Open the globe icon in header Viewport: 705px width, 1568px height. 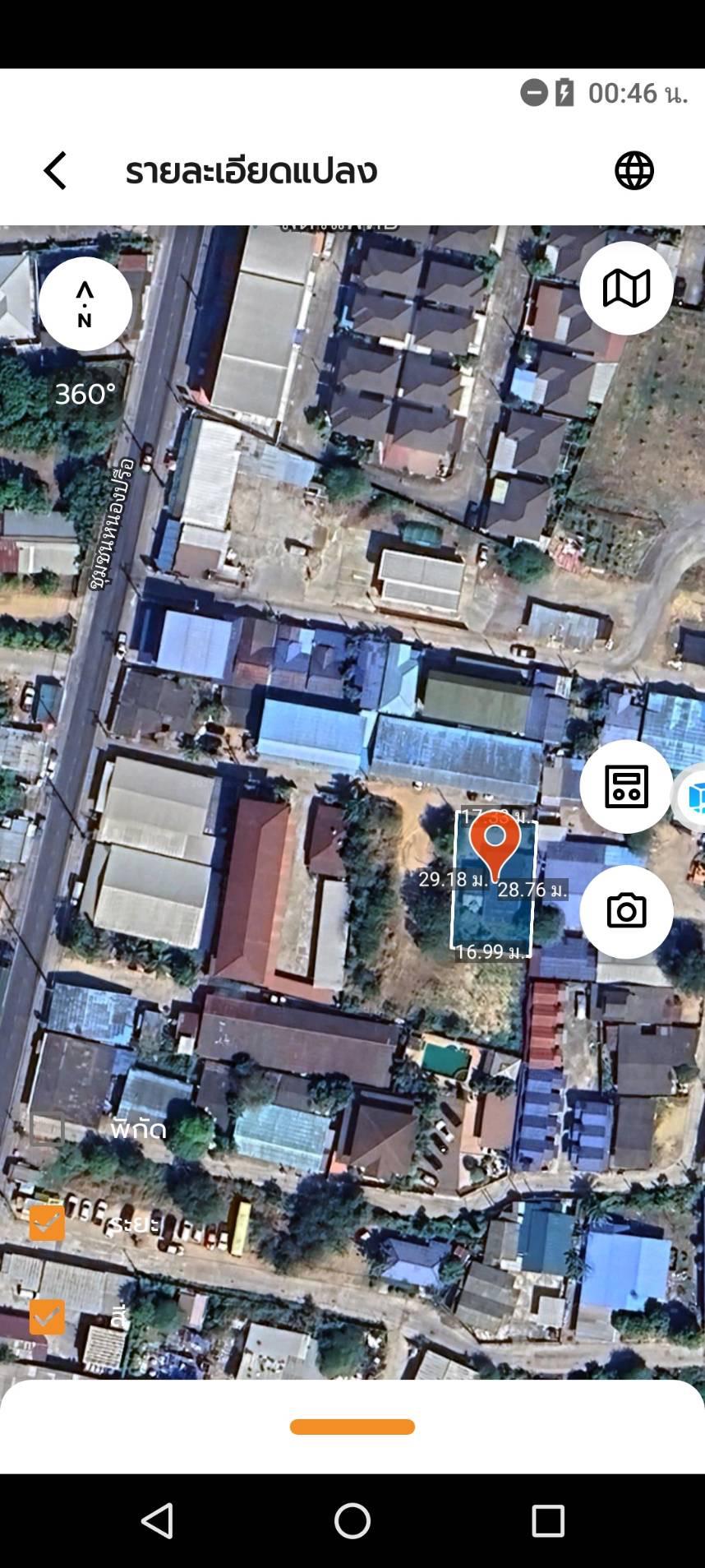pyautogui.click(x=634, y=171)
